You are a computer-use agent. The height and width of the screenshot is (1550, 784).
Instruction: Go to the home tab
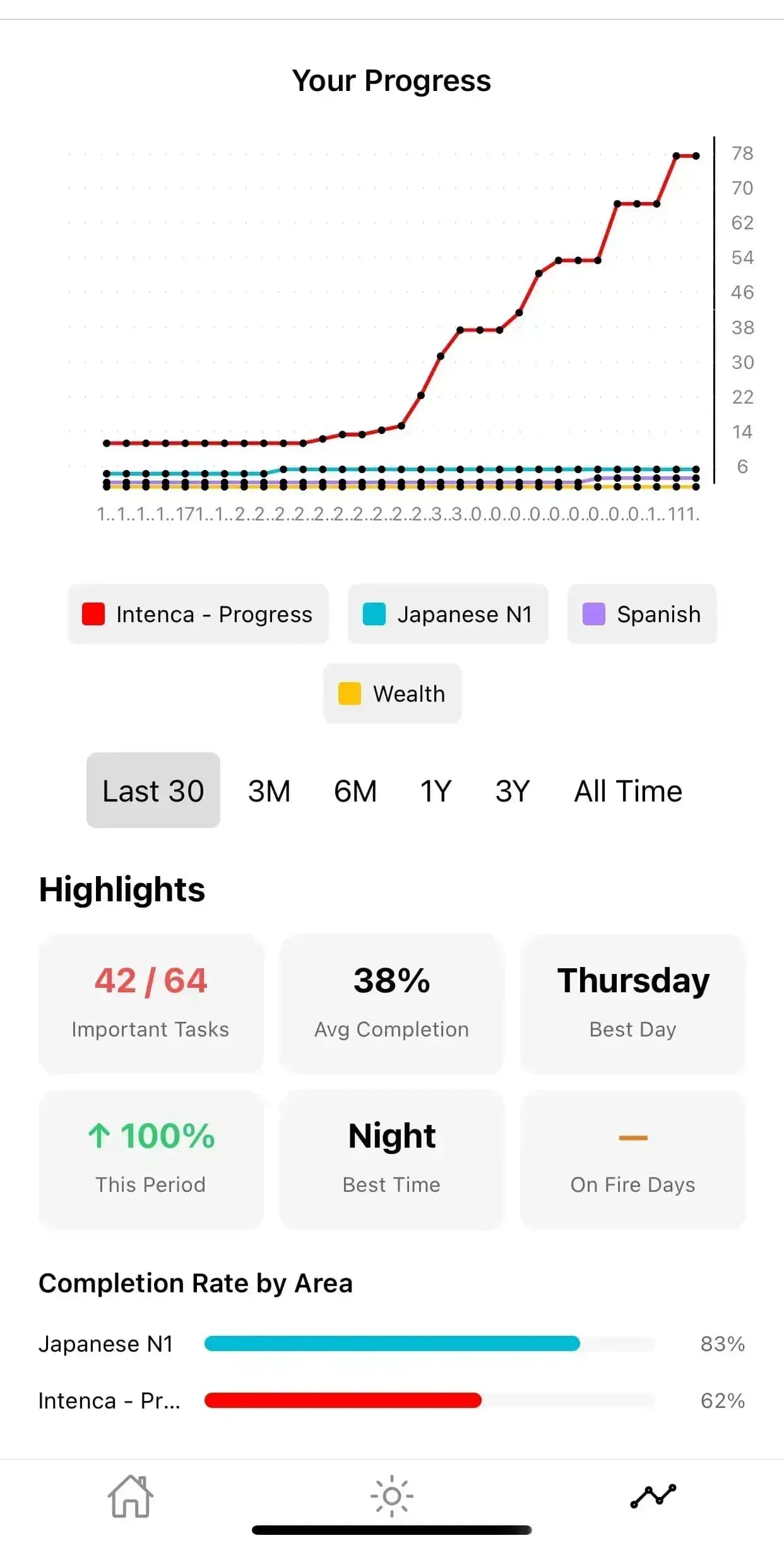131,1496
